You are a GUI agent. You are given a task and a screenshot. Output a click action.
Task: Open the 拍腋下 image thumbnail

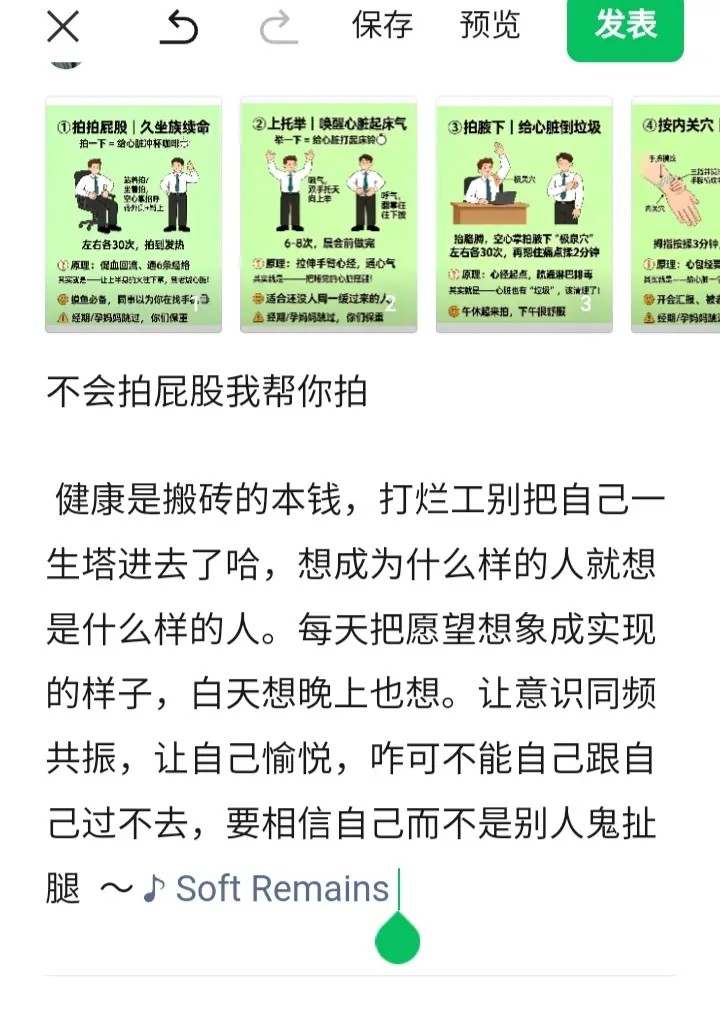pos(524,215)
